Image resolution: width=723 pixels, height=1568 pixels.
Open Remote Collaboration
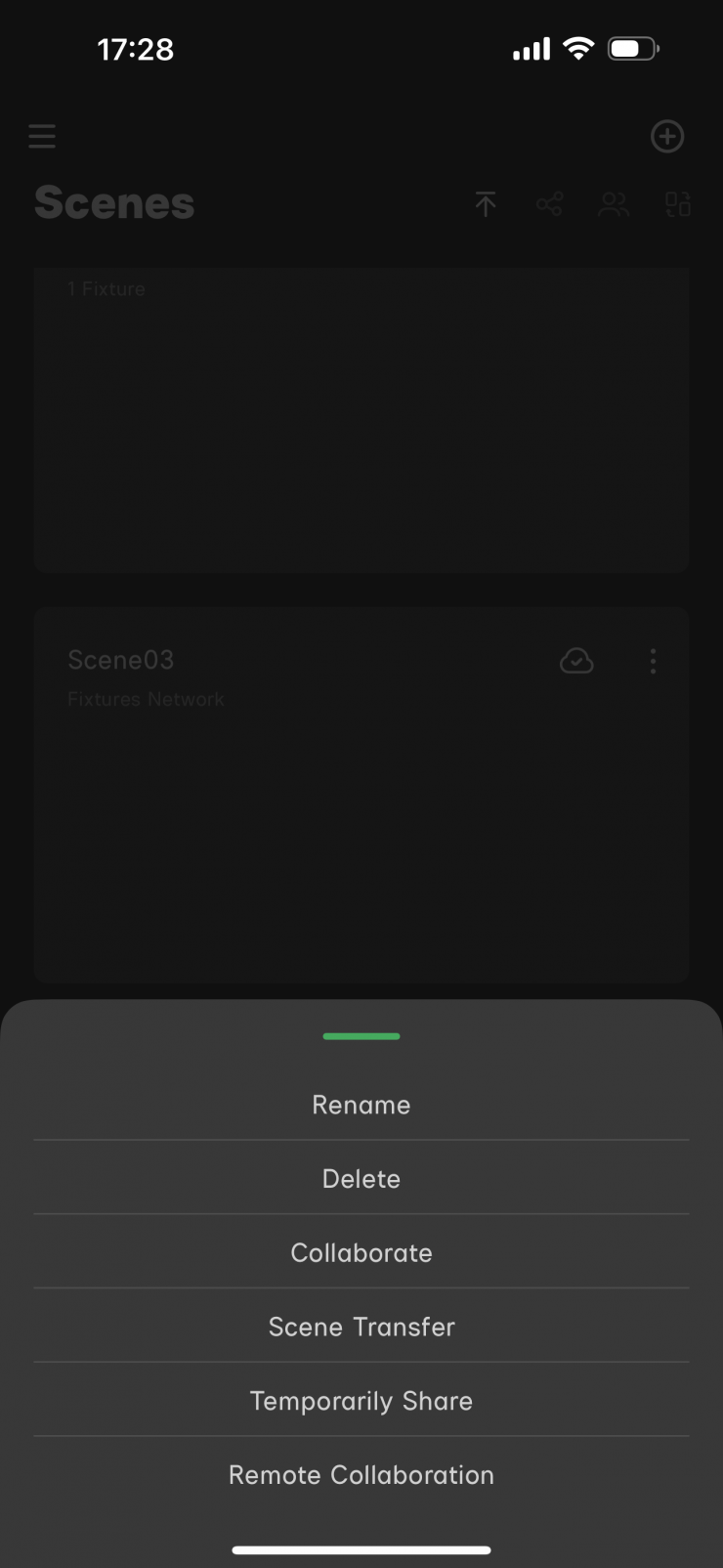pyautogui.click(x=361, y=1475)
